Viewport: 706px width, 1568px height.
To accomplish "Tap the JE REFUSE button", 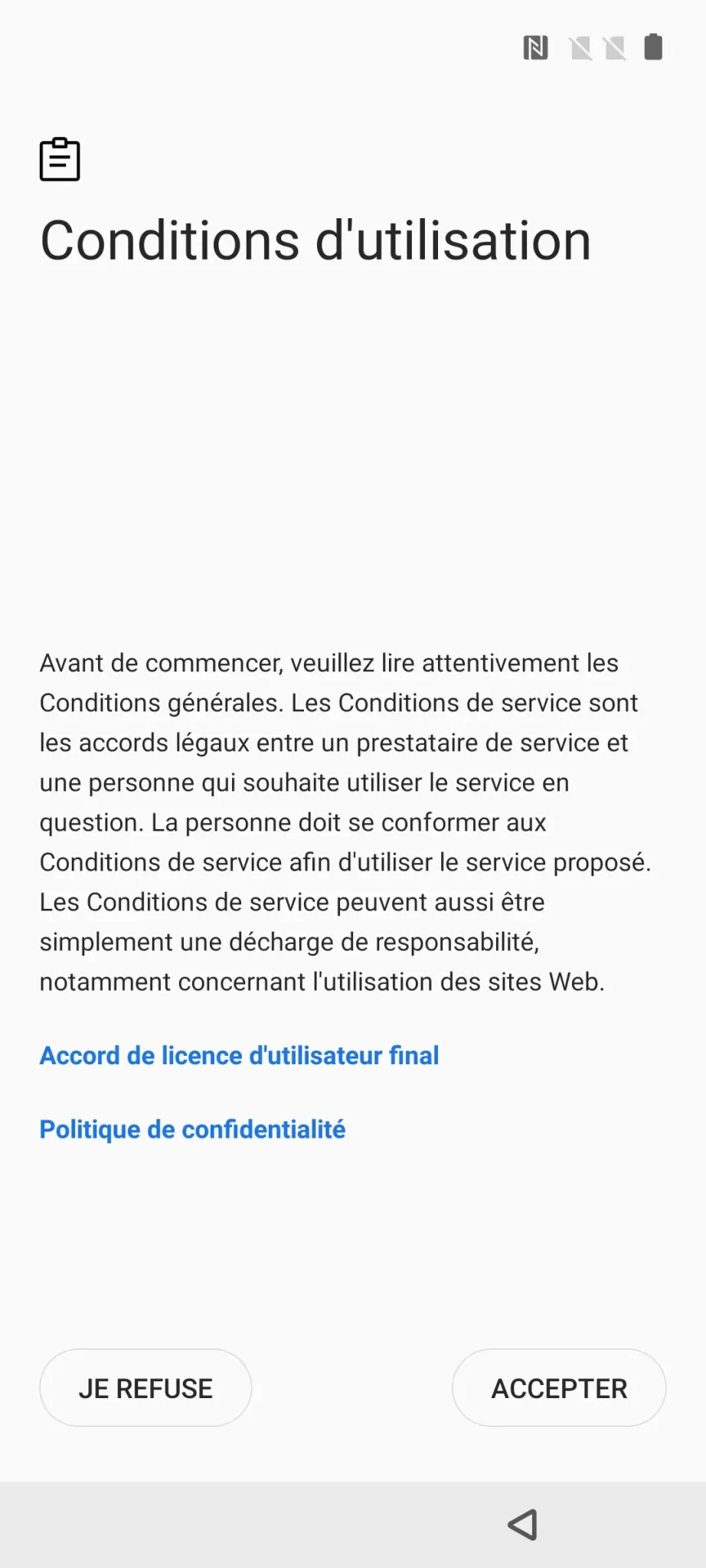I will pos(145,1388).
